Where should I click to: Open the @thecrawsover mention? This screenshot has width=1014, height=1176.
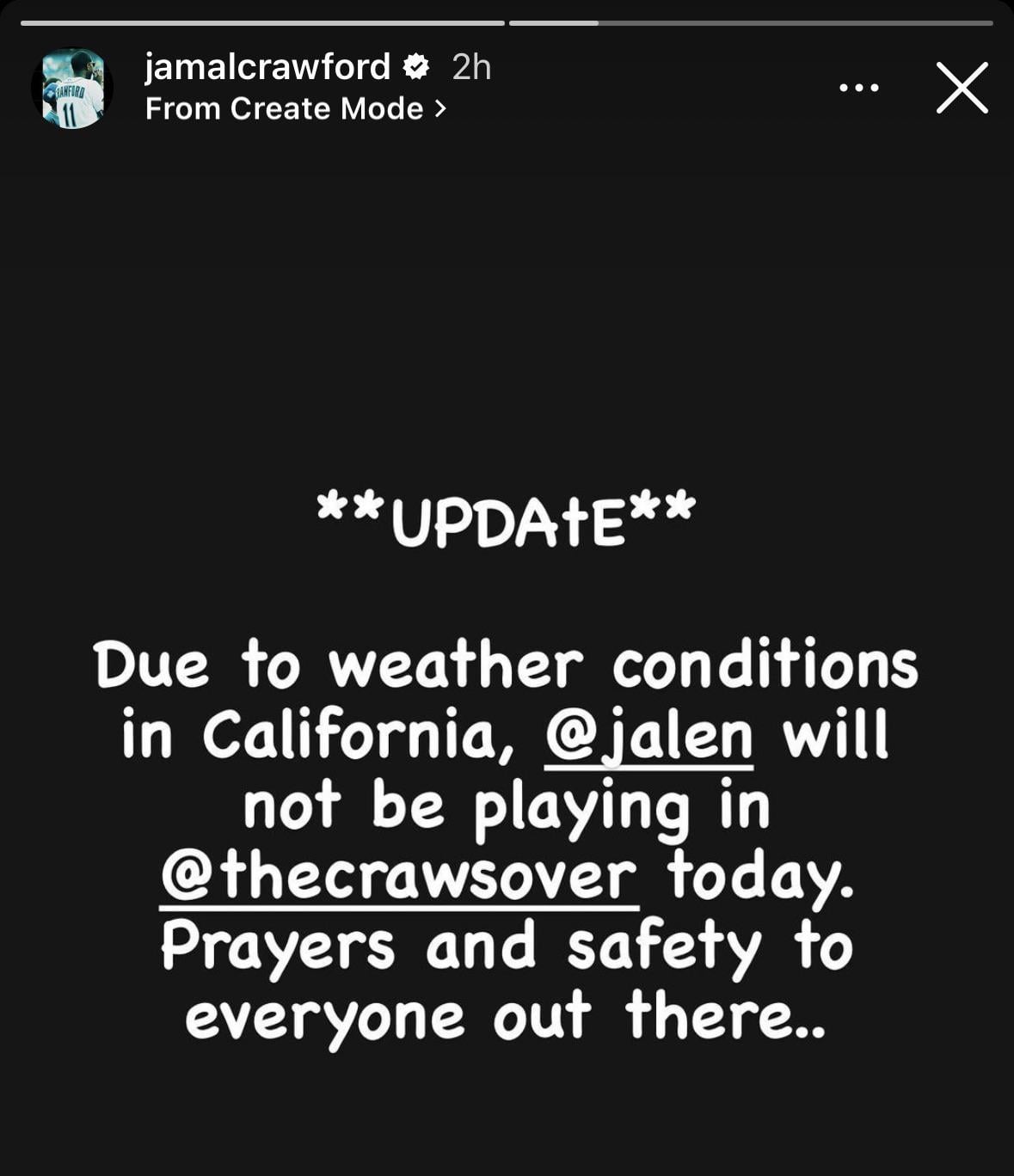point(399,876)
